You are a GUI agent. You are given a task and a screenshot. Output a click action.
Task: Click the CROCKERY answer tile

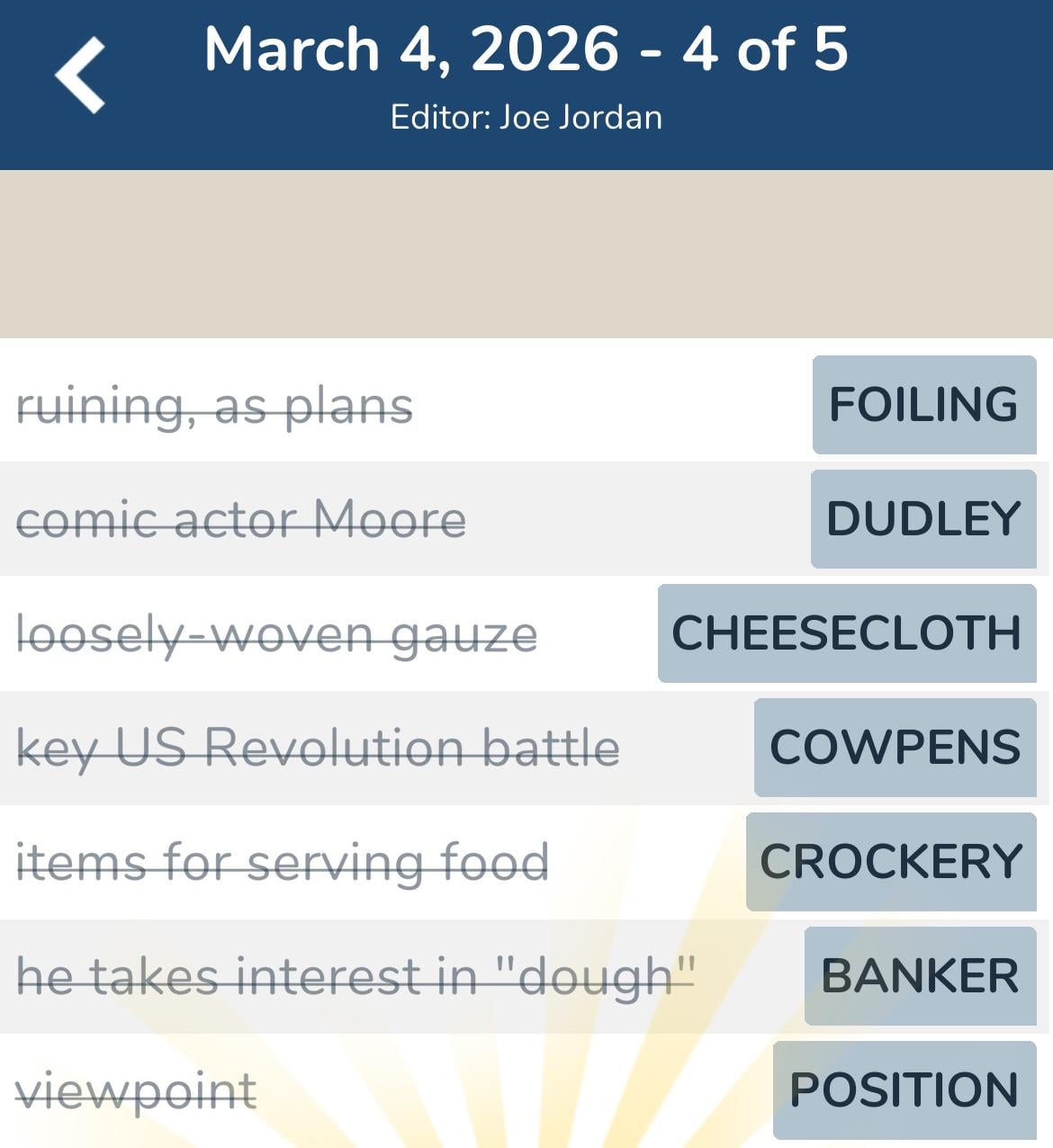click(890, 861)
